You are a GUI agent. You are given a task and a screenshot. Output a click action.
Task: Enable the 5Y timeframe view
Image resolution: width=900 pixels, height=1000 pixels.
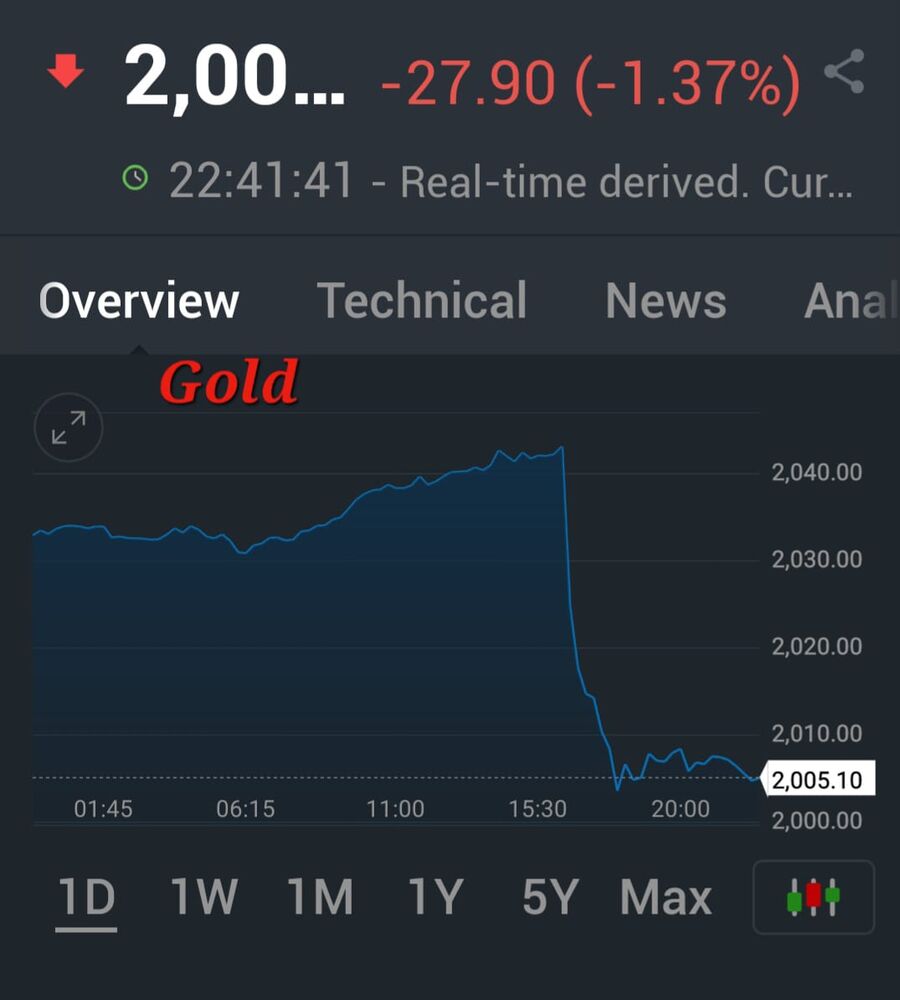pyautogui.click(x=551, y=897)
